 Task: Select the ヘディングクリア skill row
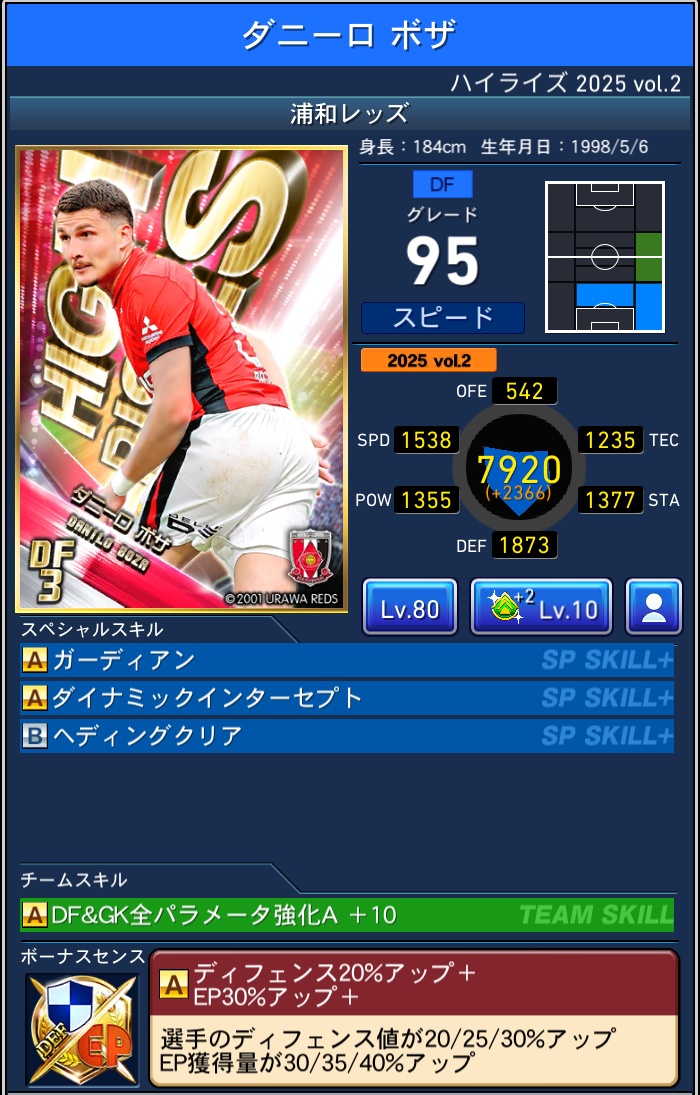click(x=346, y=736)
